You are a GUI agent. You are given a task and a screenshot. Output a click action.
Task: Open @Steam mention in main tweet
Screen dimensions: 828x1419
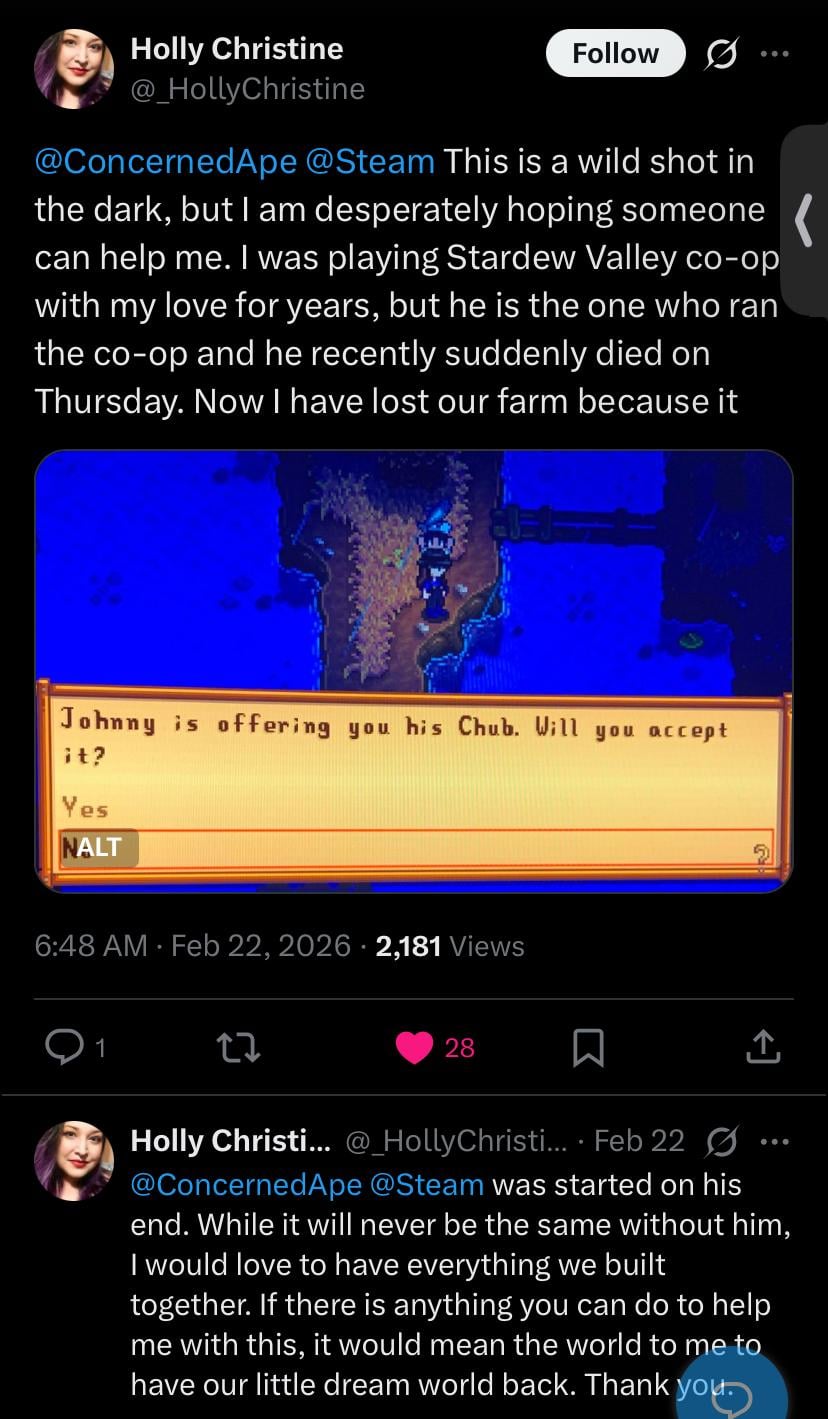coord(370,162)
